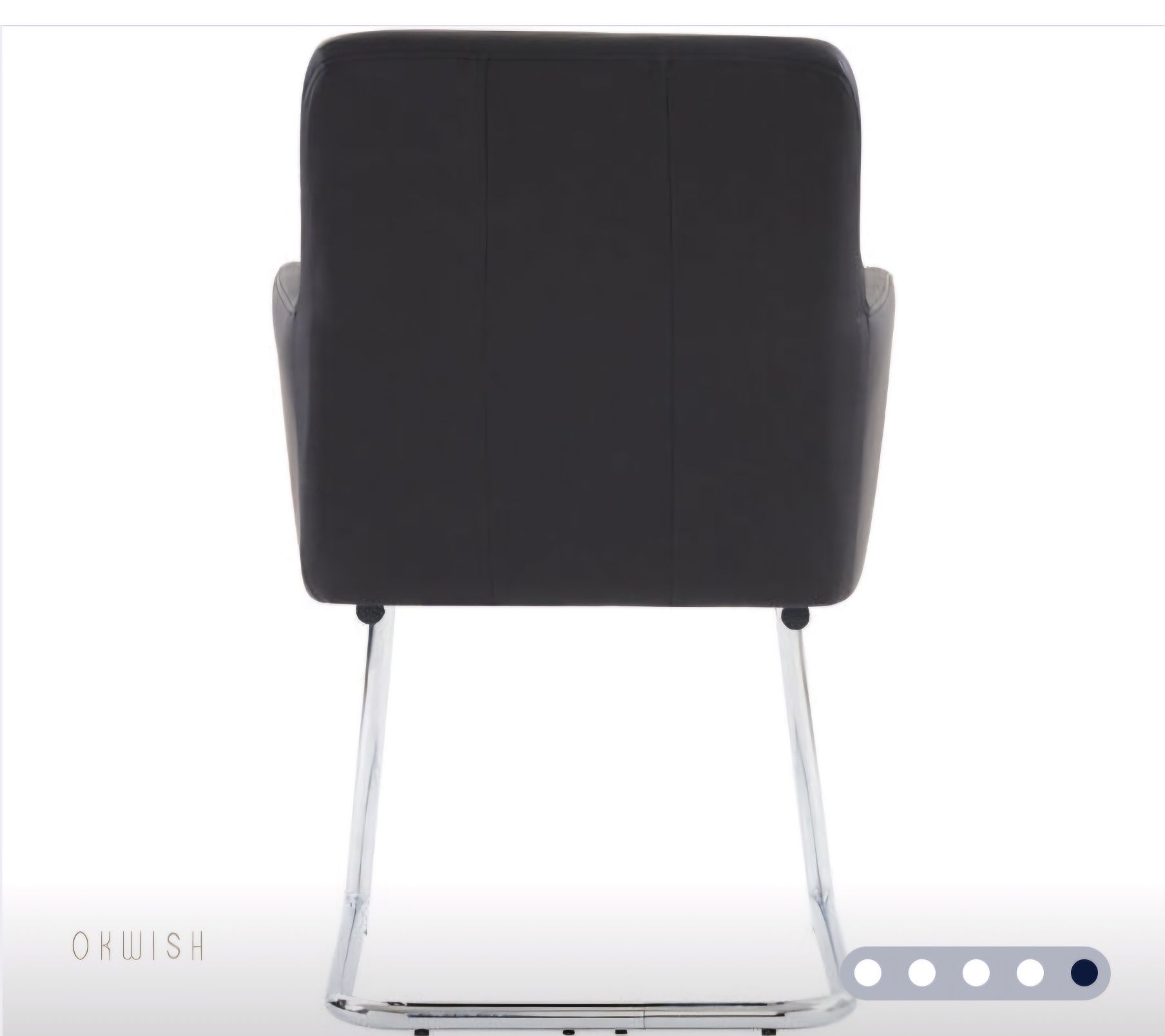
Task: Go to the third carousel page dot
Action: (x=976, y=973)
